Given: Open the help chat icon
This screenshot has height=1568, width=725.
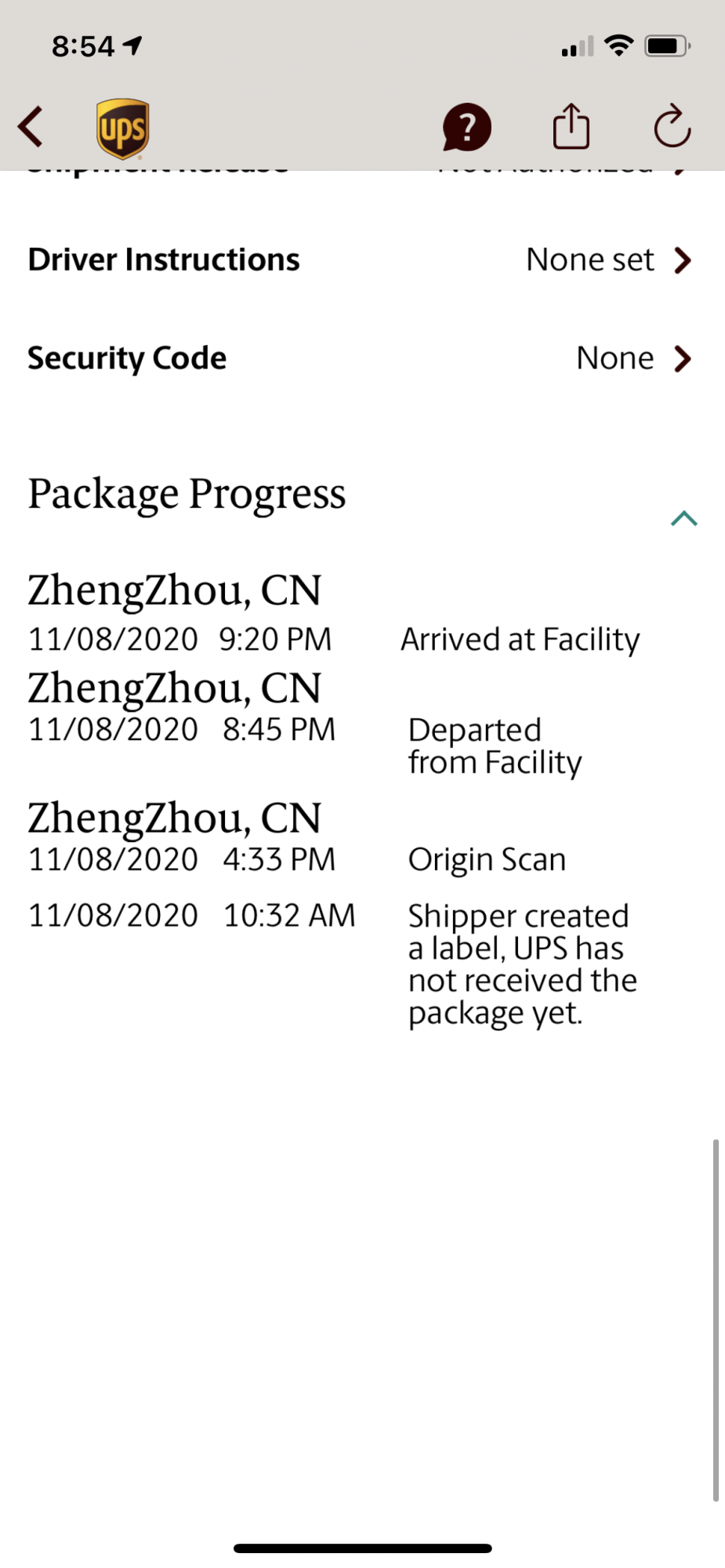Looking at the screenshot, I should click(466, 127).
